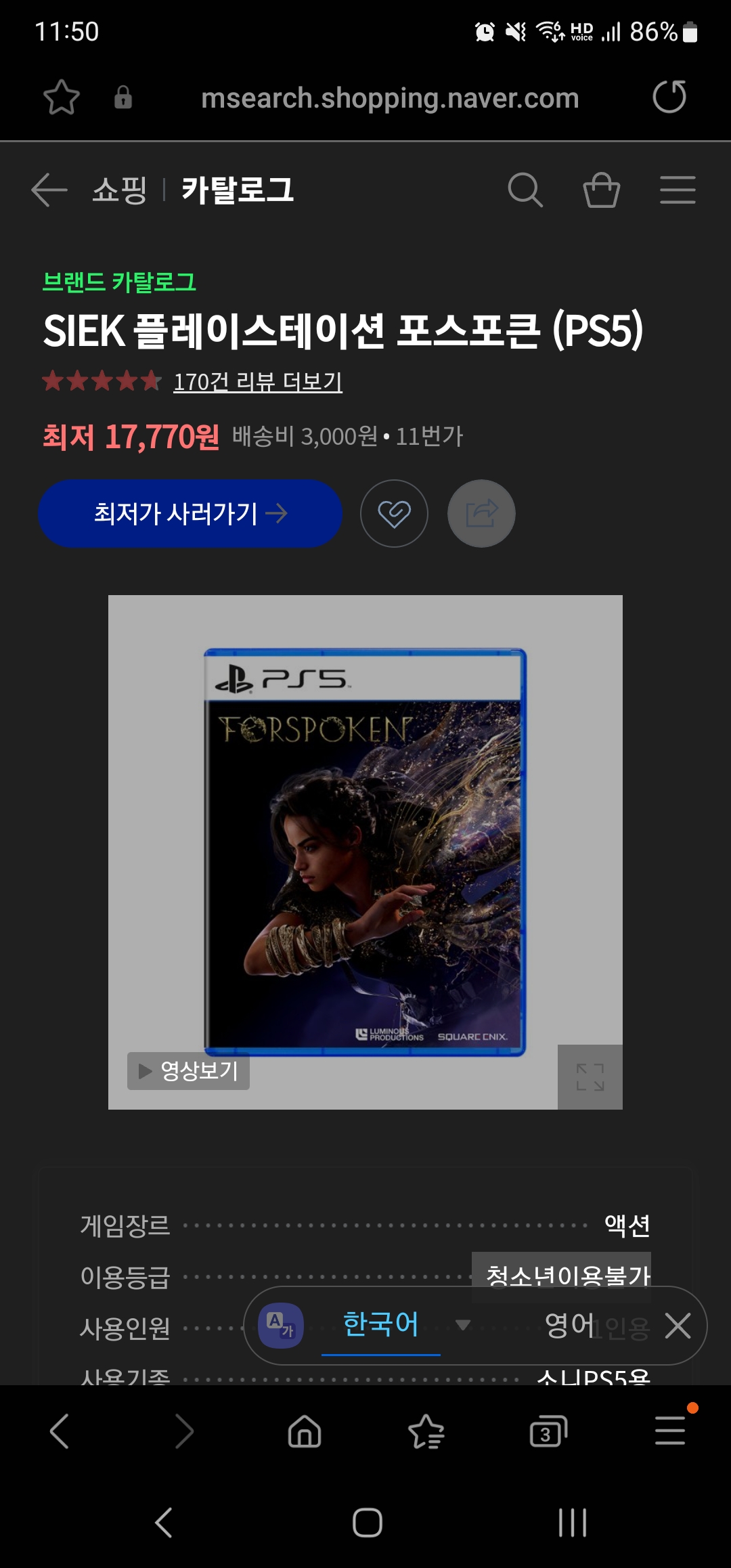Open the browser tabs switcher
Viewport: 731px width, 1568px height.
[548, 1431]
